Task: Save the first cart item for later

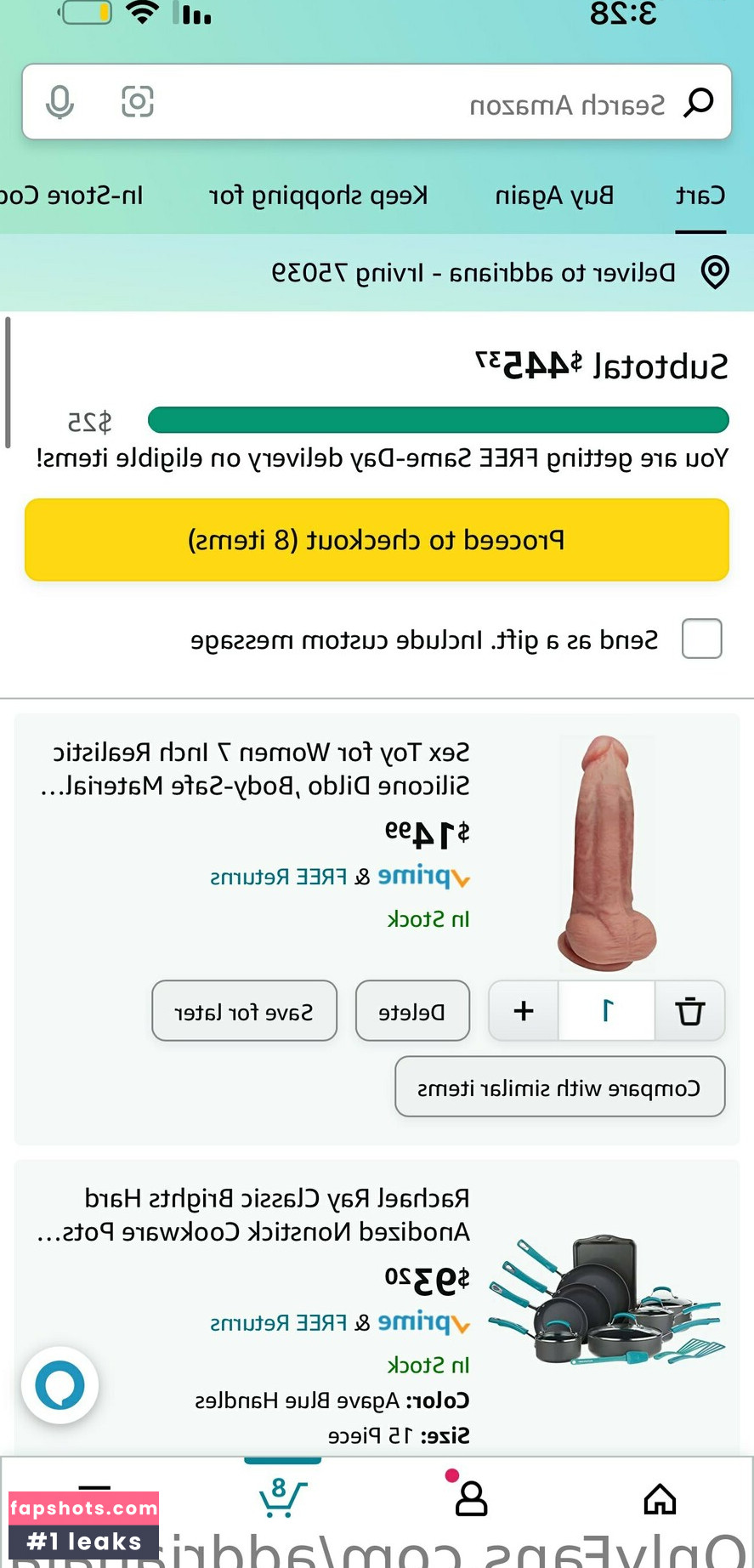Action: tap(244, 1011)
